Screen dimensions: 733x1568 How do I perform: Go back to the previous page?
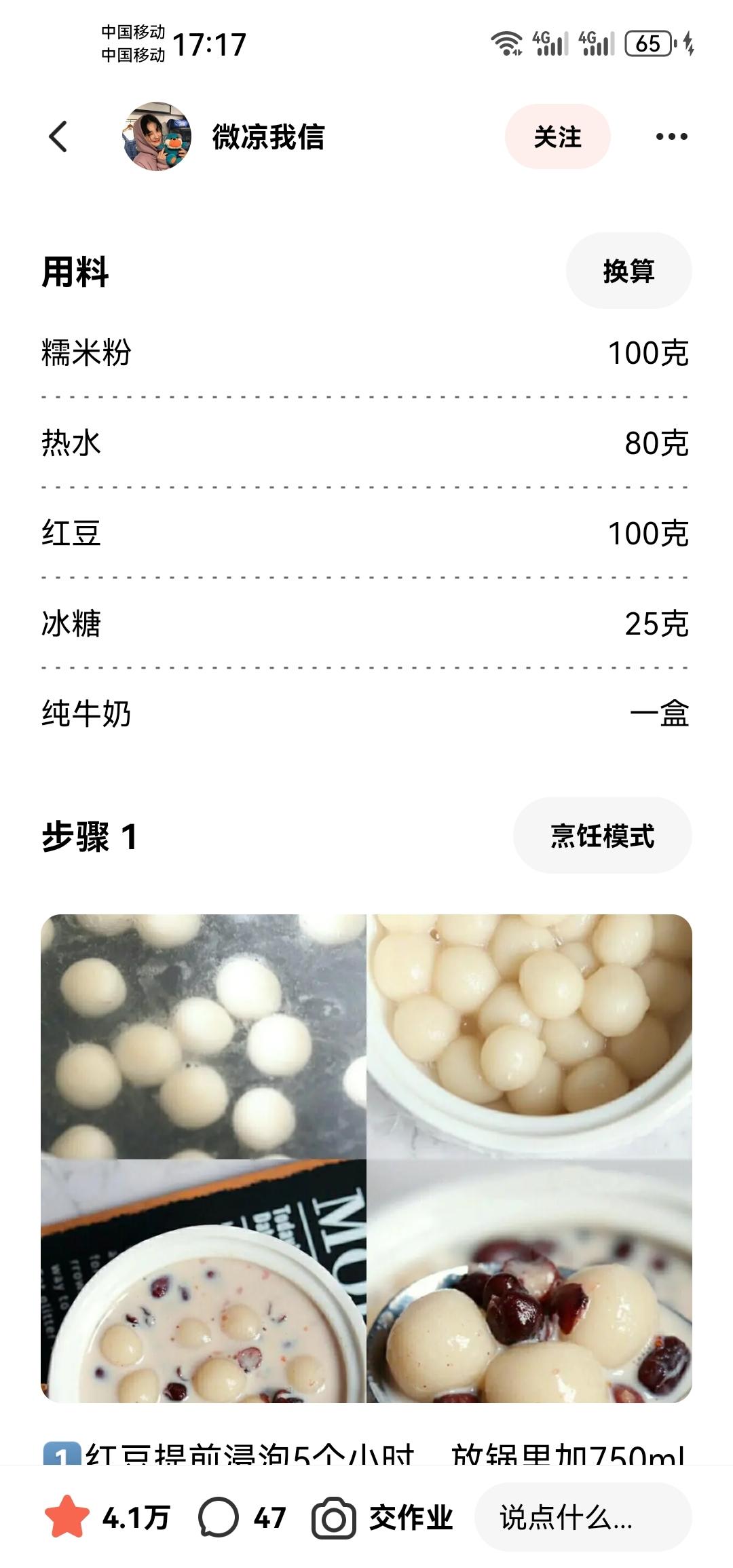tap(58, 136)
